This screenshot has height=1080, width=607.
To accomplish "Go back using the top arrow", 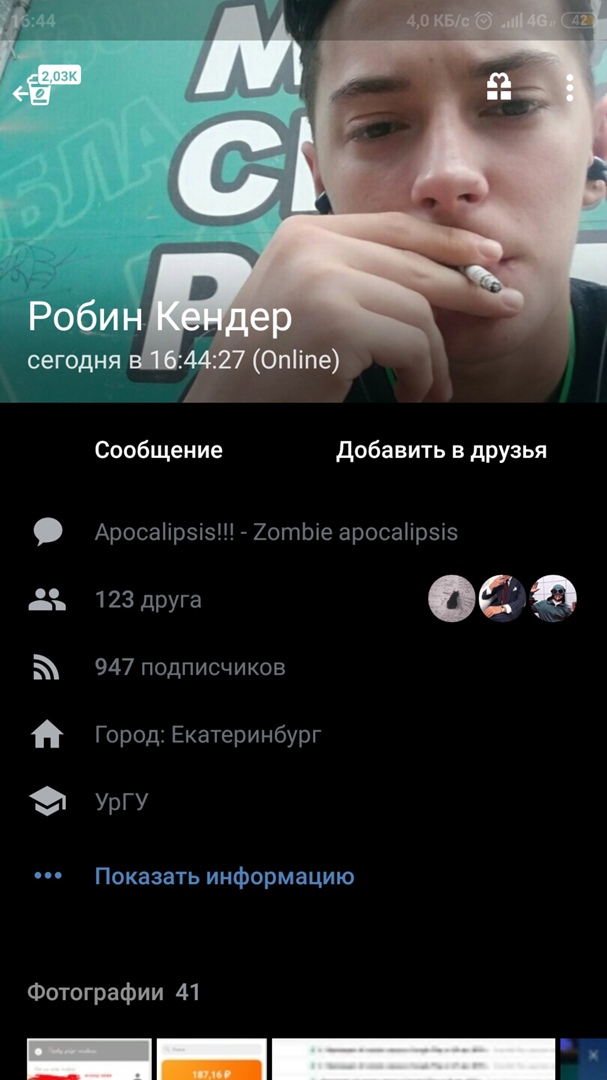I will click(x=20, y=93).
